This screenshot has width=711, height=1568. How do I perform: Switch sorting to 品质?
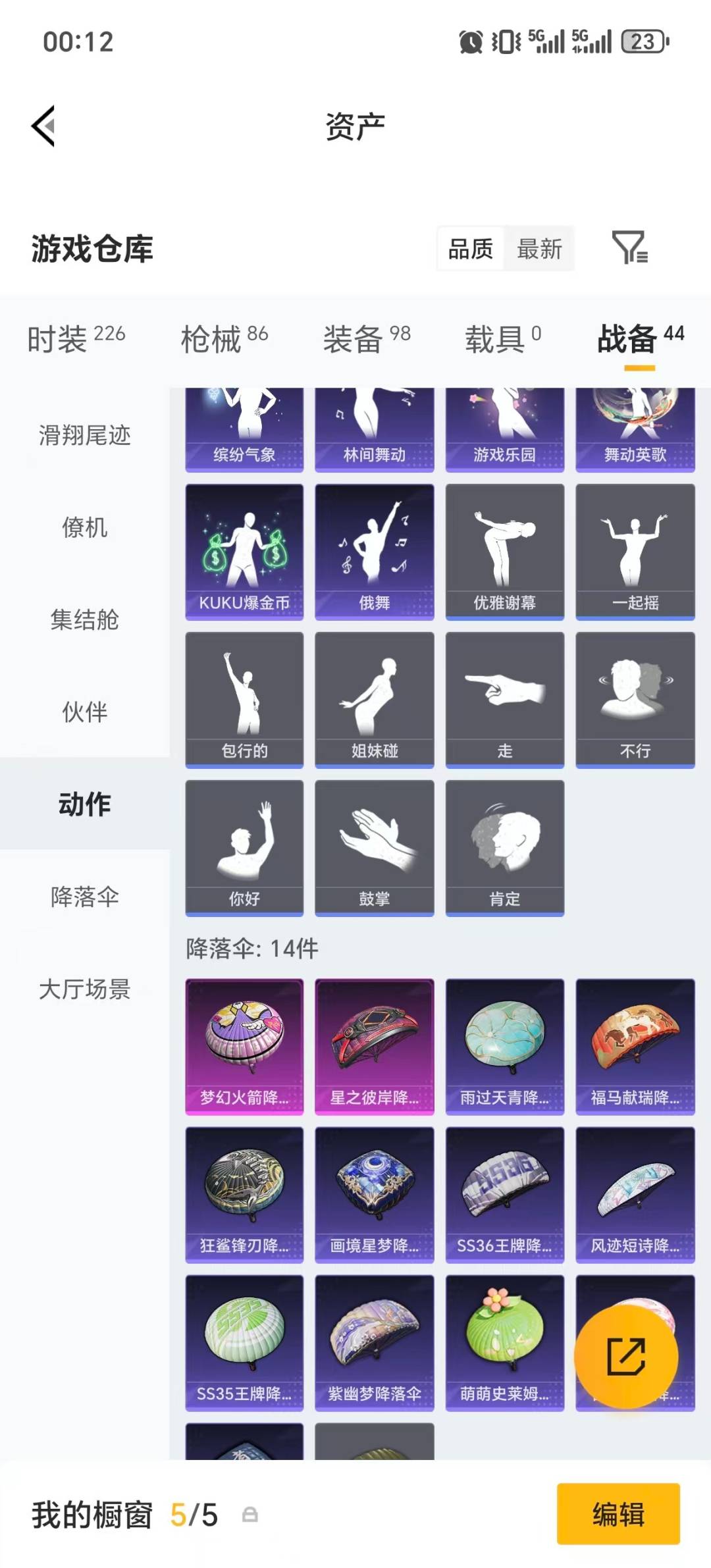[x=470, y=249]
